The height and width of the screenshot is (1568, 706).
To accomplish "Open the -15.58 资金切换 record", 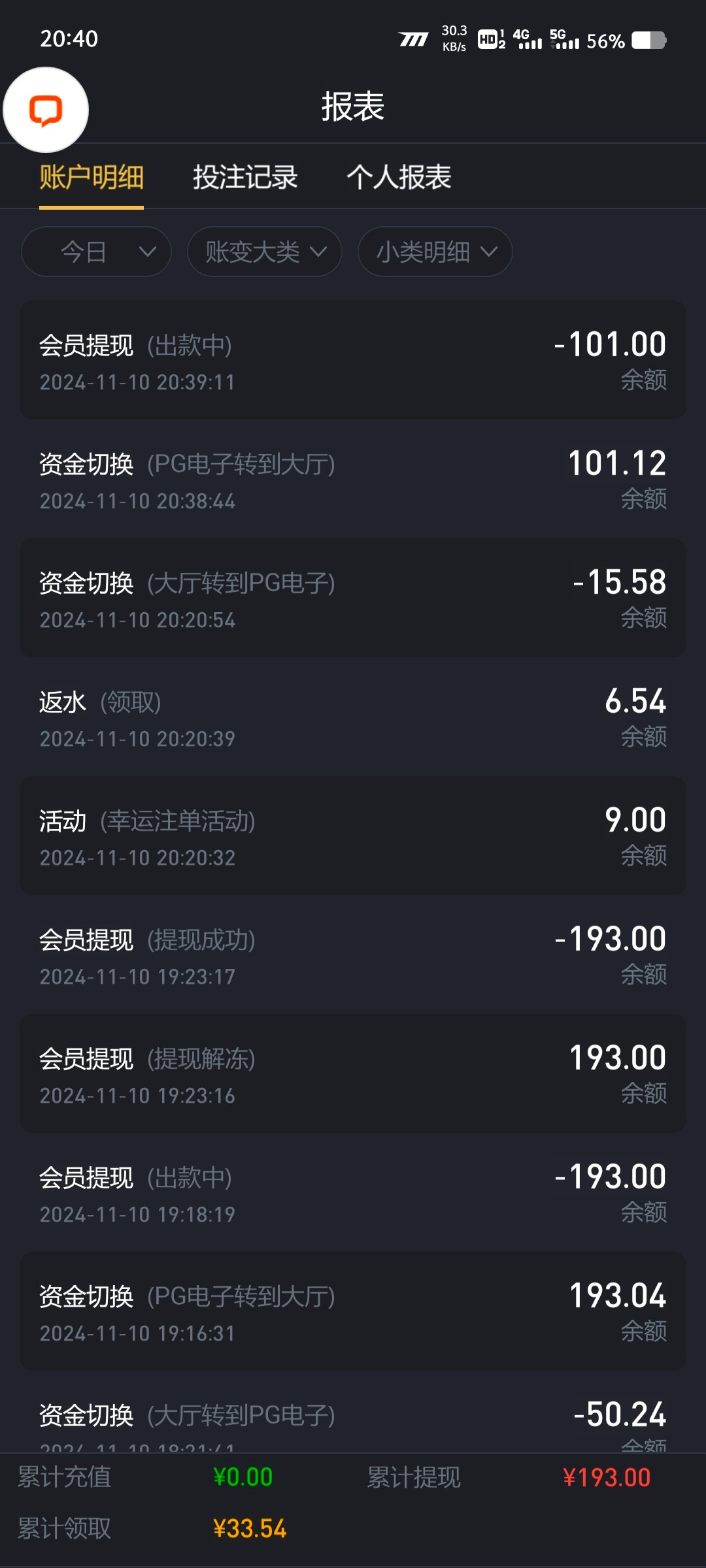I will coord(353,598).
